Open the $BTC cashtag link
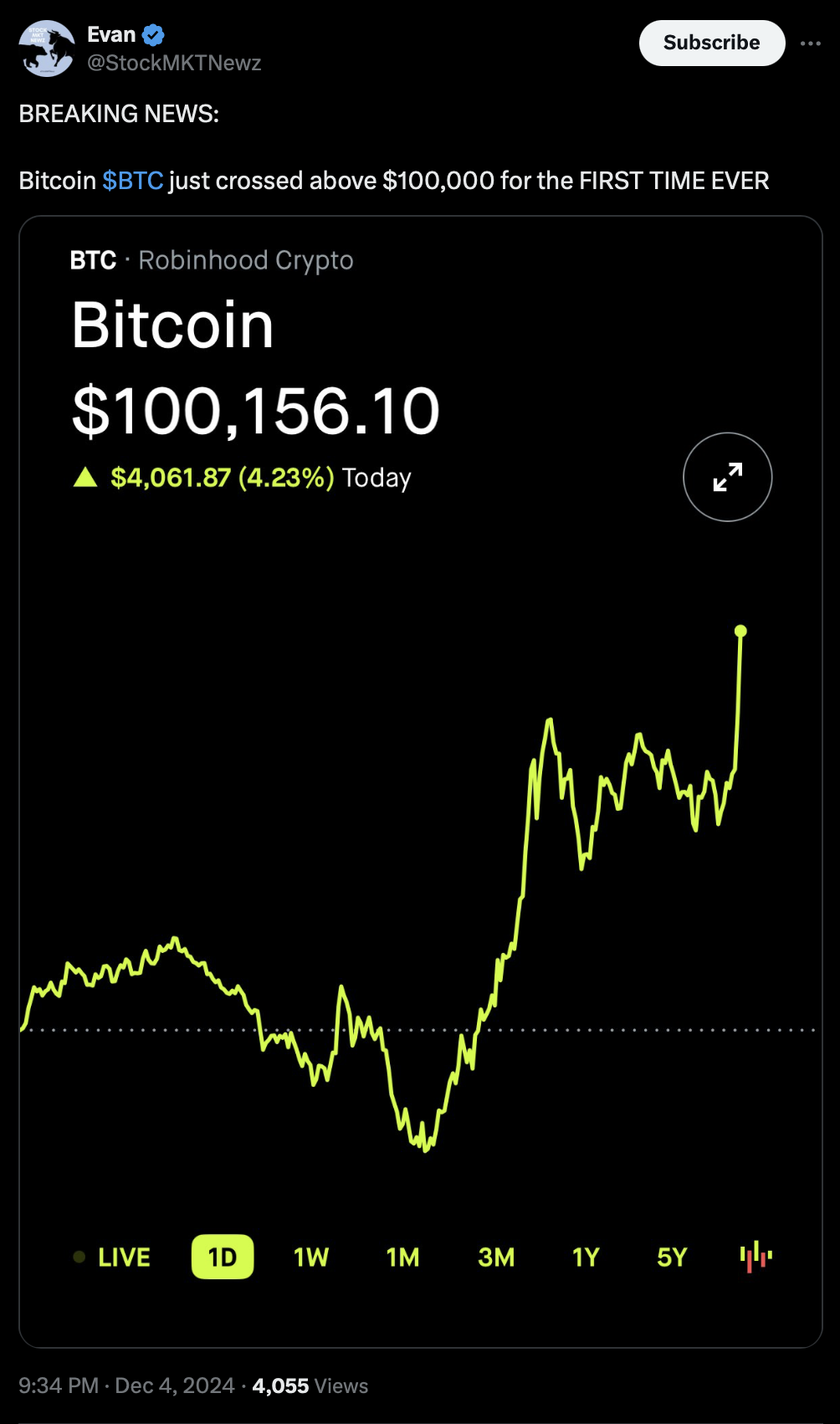 click(x=133, y=181)
